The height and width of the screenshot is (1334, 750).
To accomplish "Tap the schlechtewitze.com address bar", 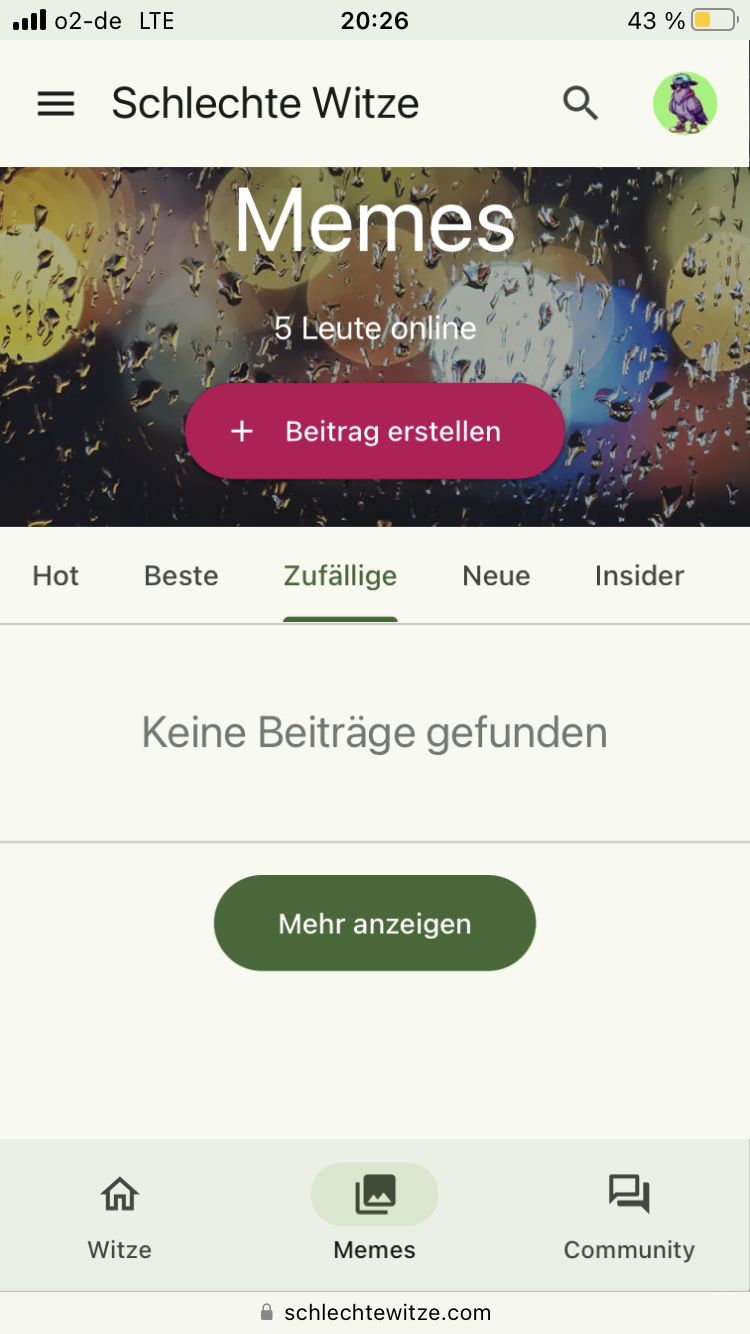I will tap(375, 1312).
